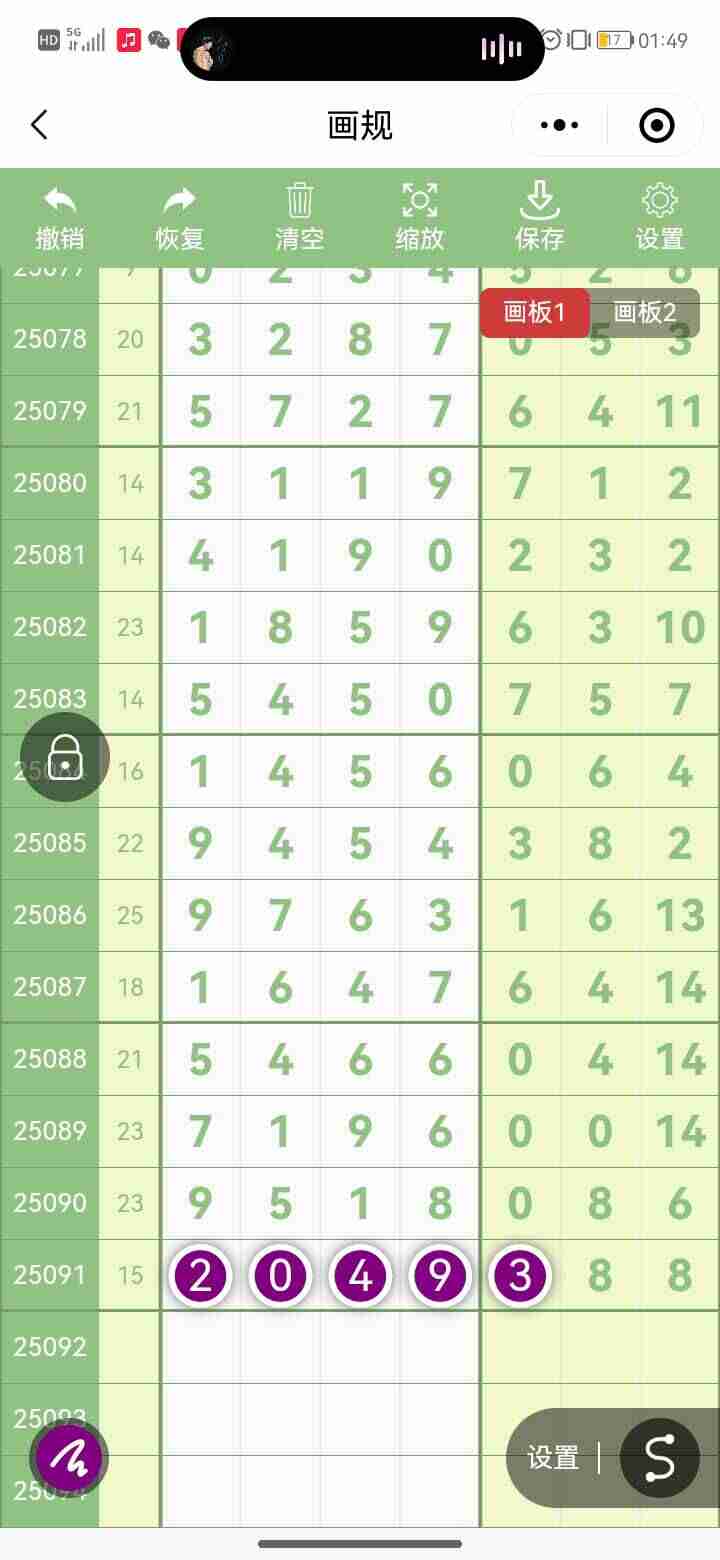This screenshot has height=1560, width=720.
Task: Tap the battery indicator in the status bar
Action: pyautogui.click(x=617, y=40)
